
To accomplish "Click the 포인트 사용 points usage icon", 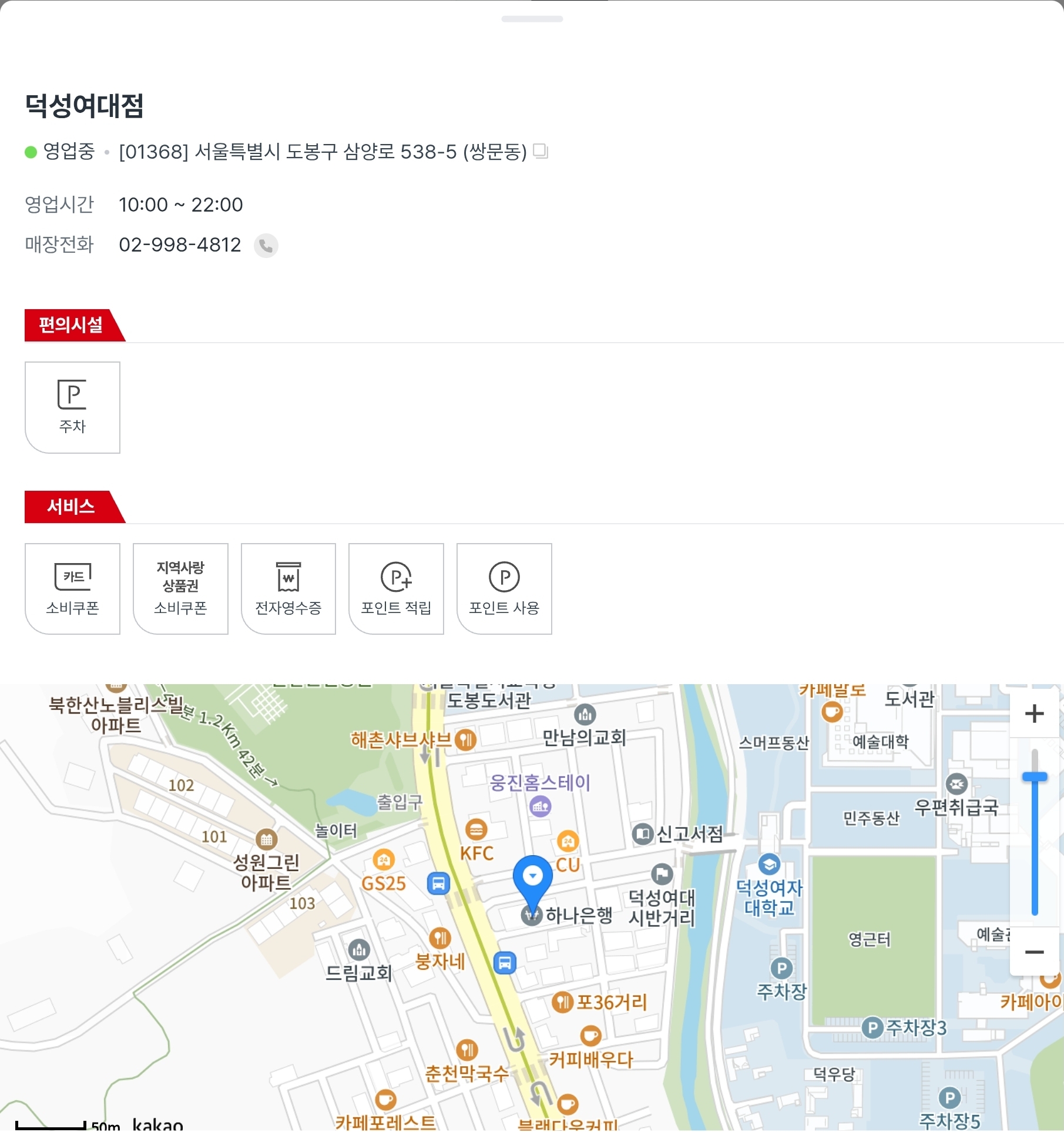I will [504, 588].
